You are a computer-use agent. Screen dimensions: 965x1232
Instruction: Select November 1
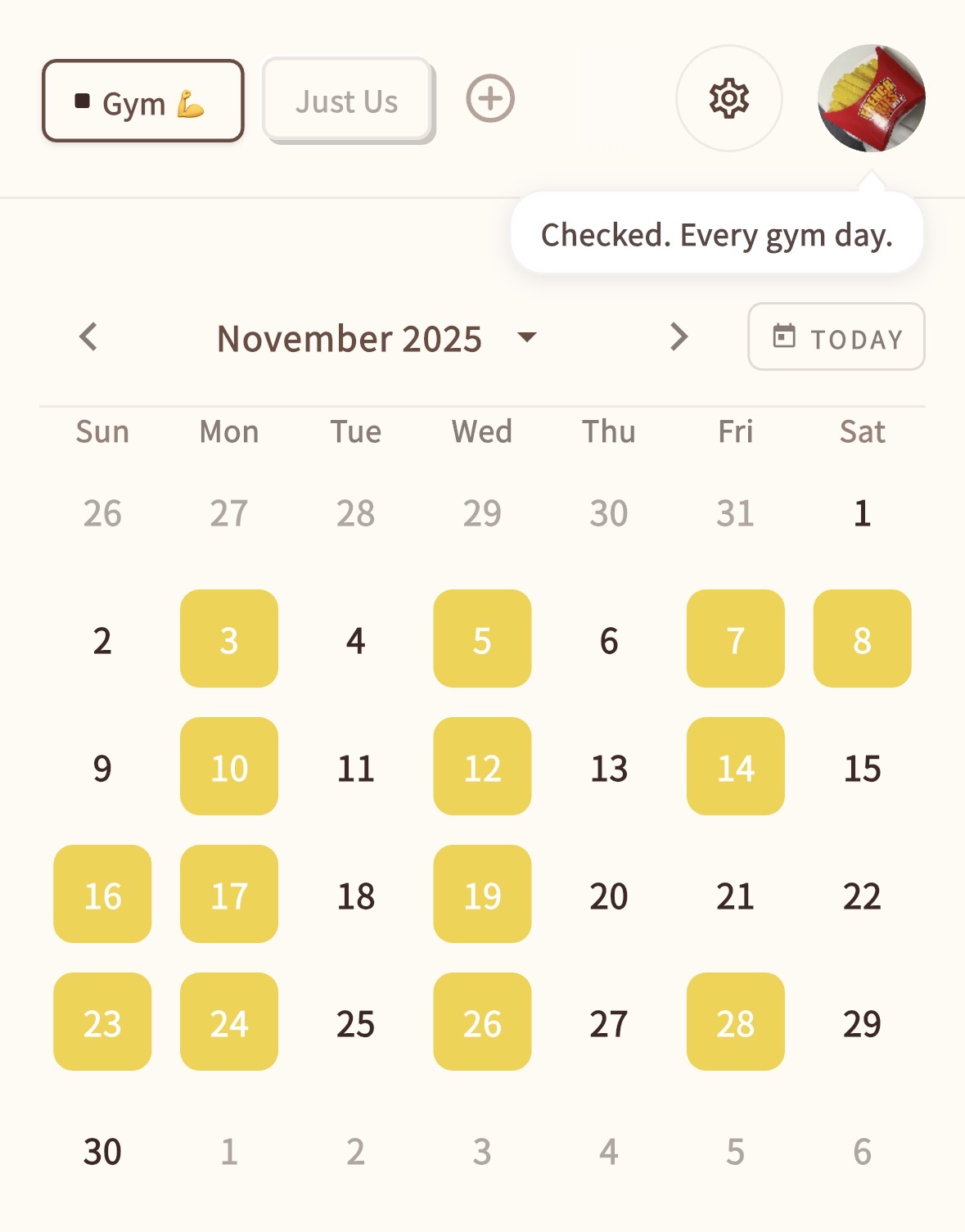tap(862, 512)
